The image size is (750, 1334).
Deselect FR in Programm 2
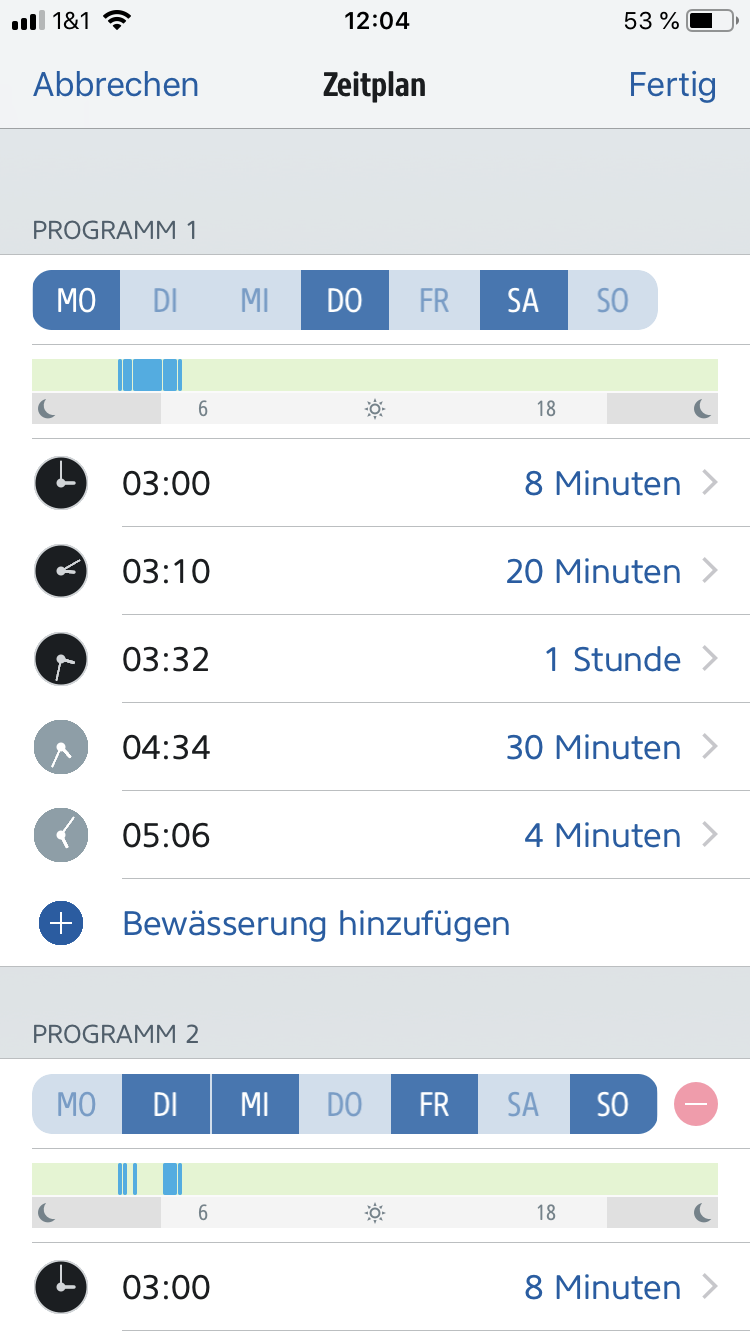click(434, 1104)
